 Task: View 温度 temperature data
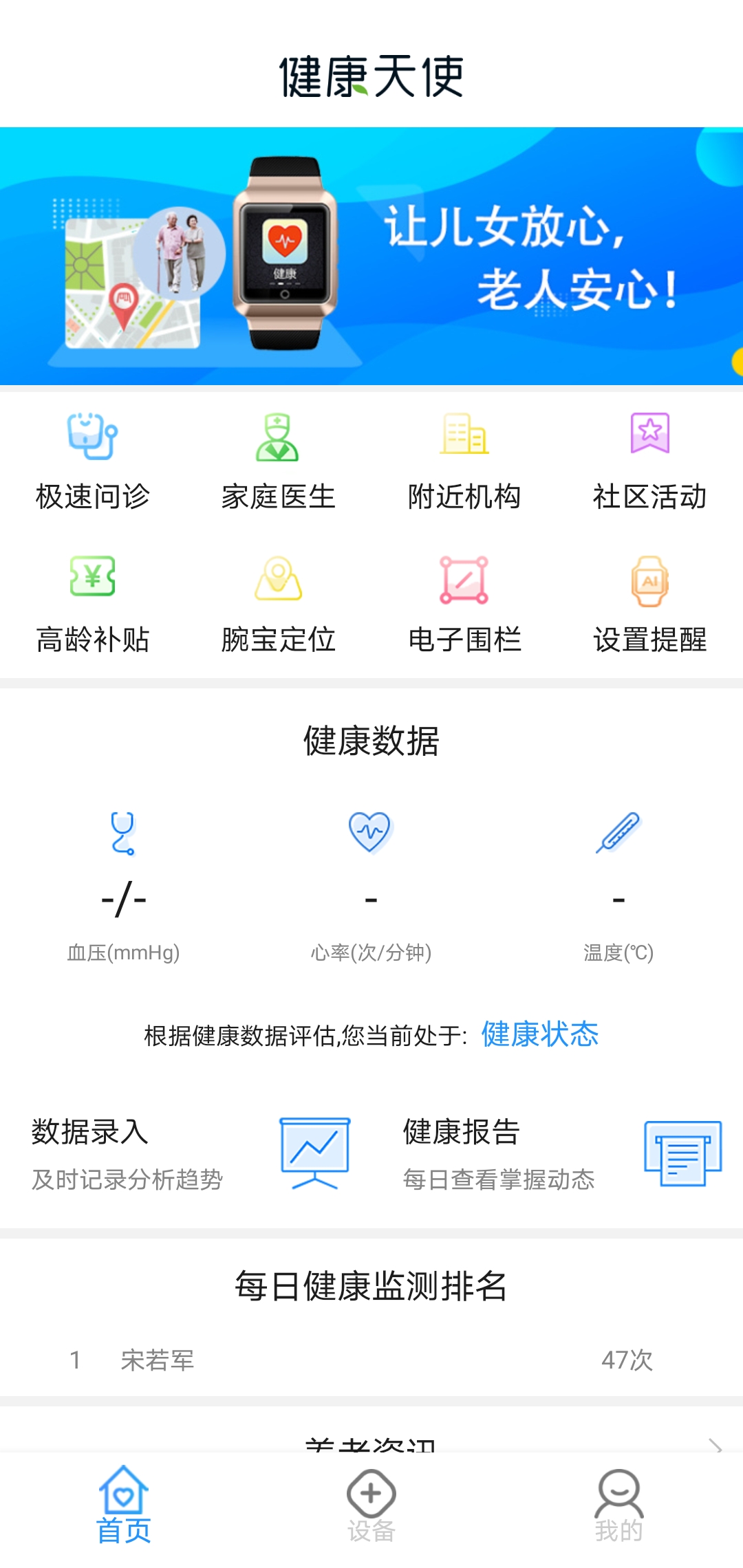coord(618,887)
